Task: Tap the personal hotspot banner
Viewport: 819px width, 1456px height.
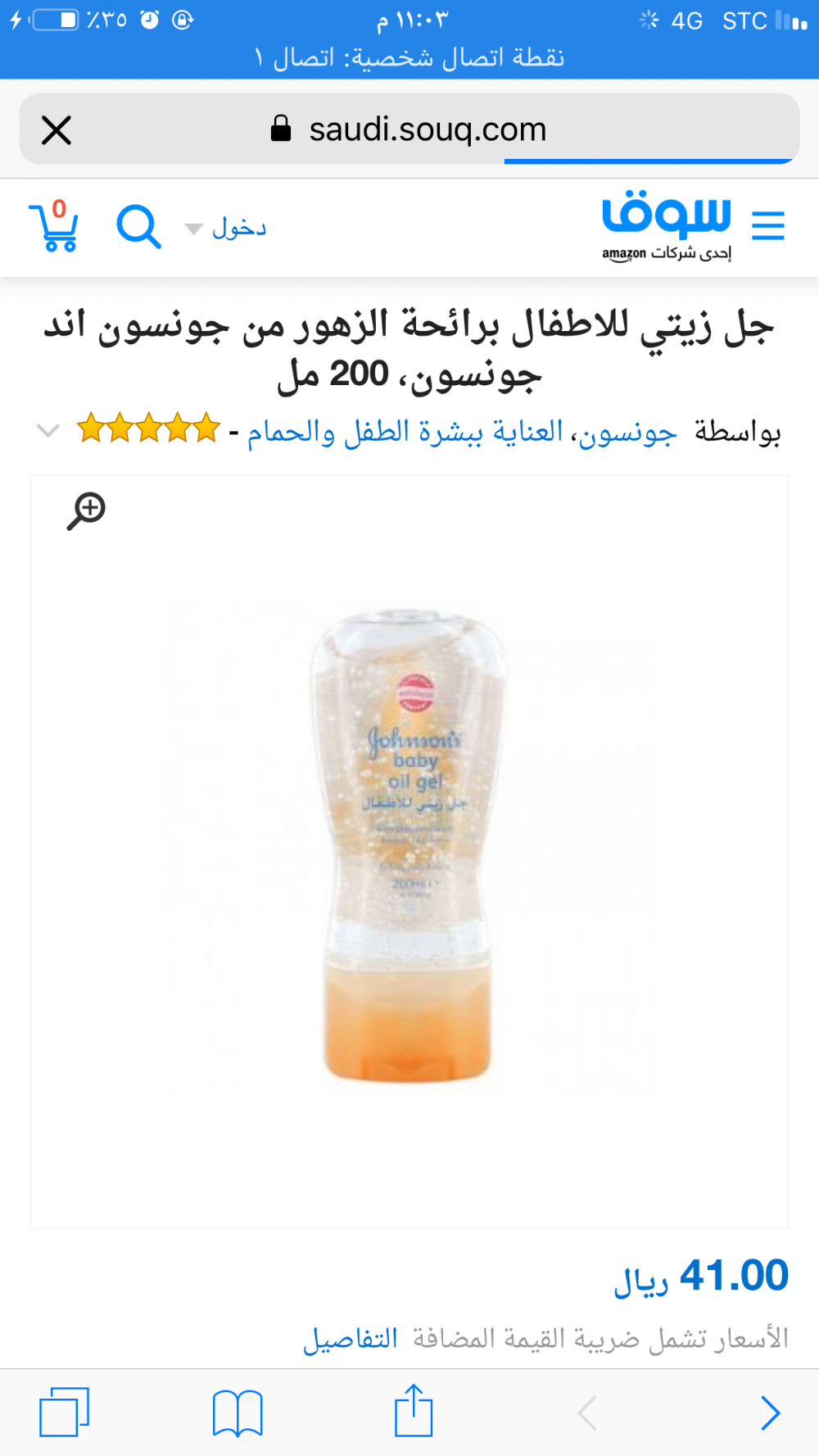Action: (409, 57)
